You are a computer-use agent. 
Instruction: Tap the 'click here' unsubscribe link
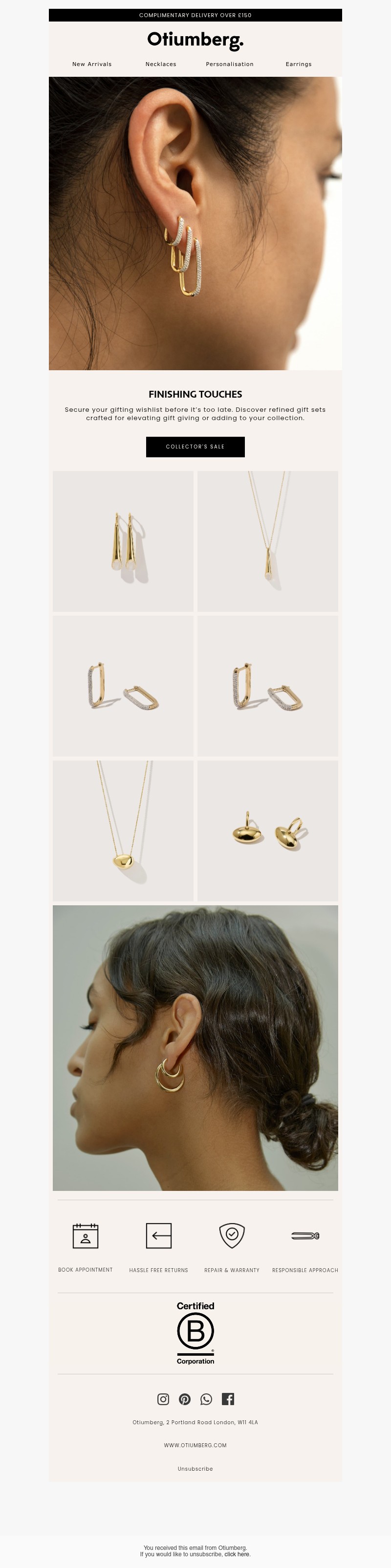237,1554
